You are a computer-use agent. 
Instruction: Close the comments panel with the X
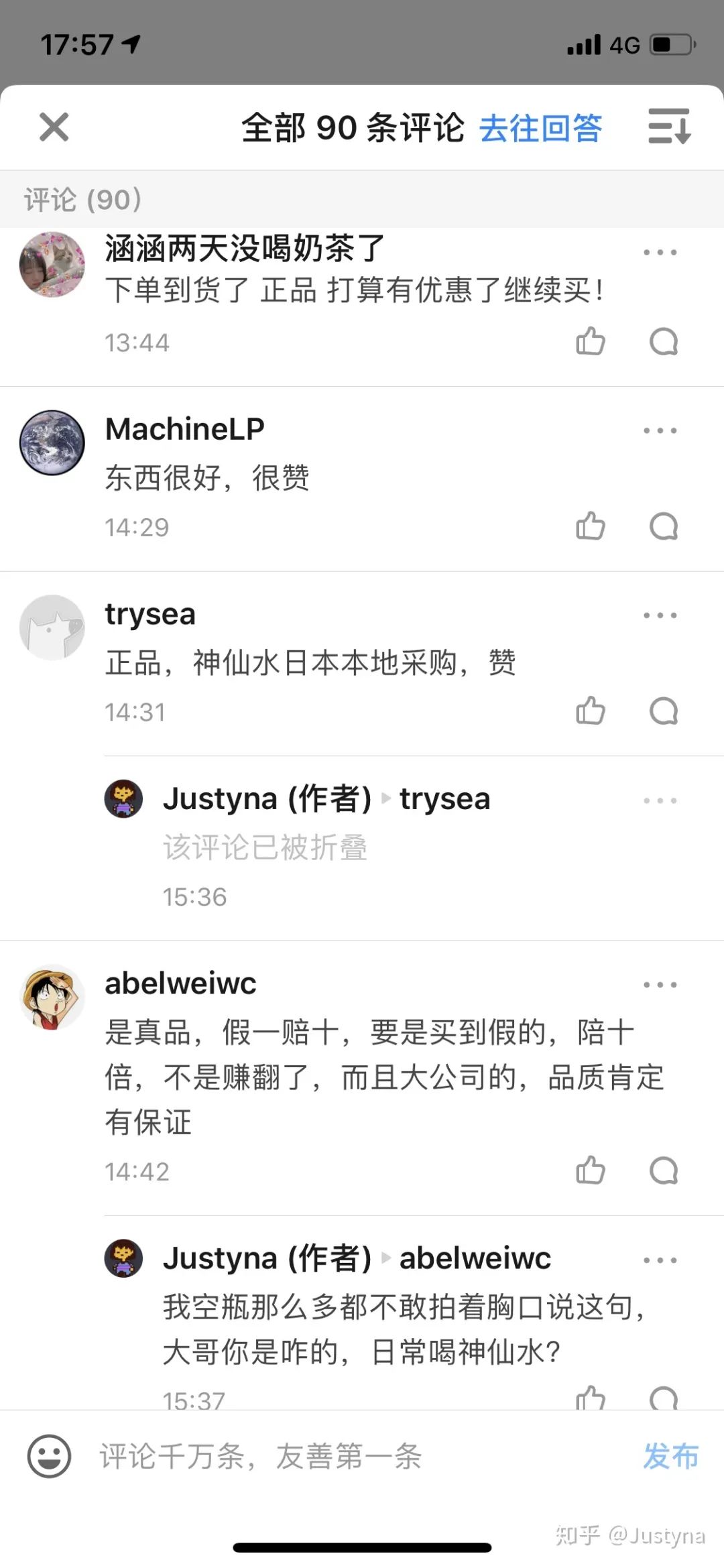(52, 127)
